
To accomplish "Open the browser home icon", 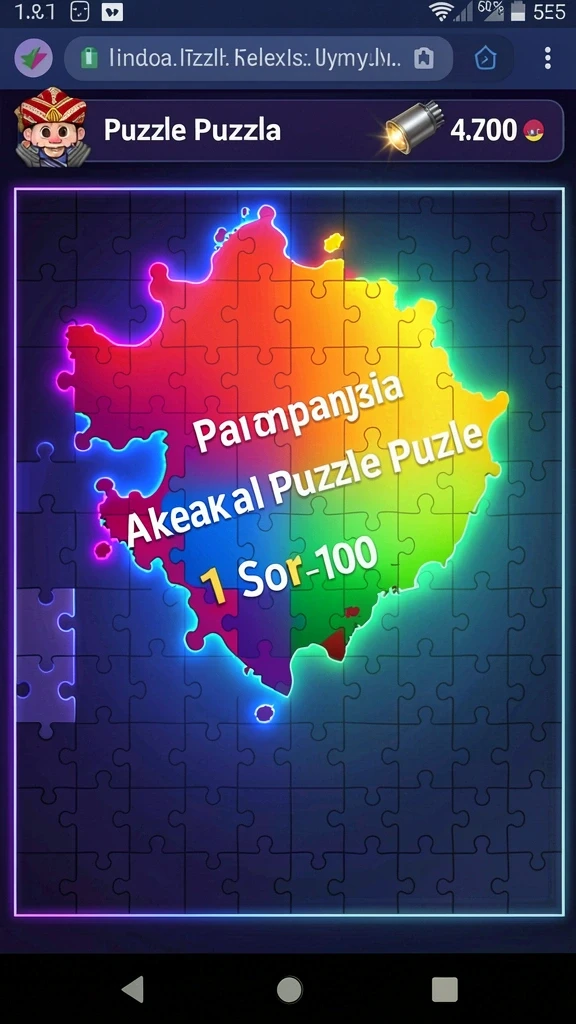I will [x=485, y=59].
